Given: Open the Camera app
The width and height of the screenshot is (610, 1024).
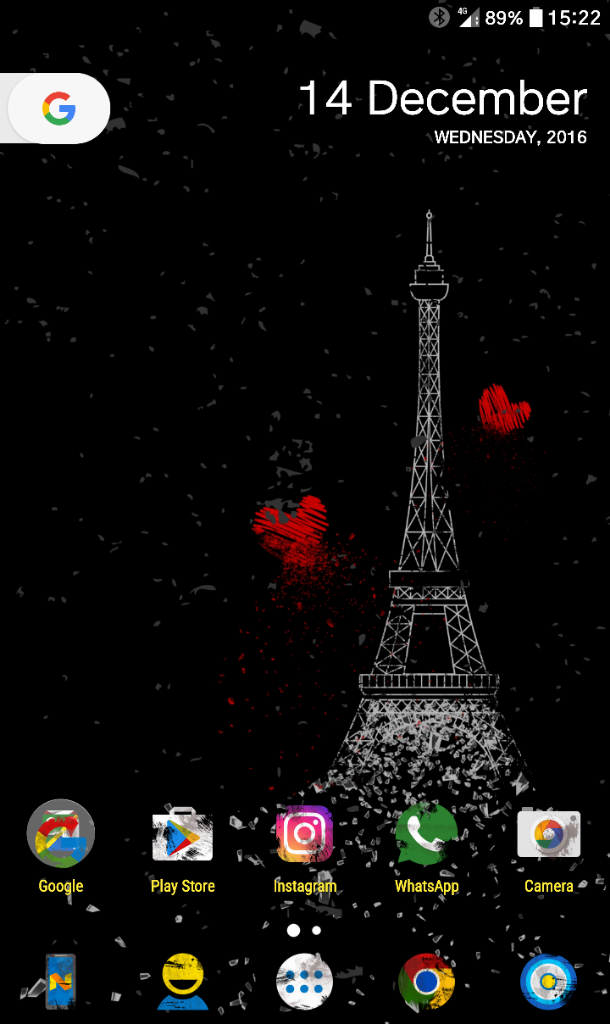Looking at the screenshot, I should click(x=548, y=835).
